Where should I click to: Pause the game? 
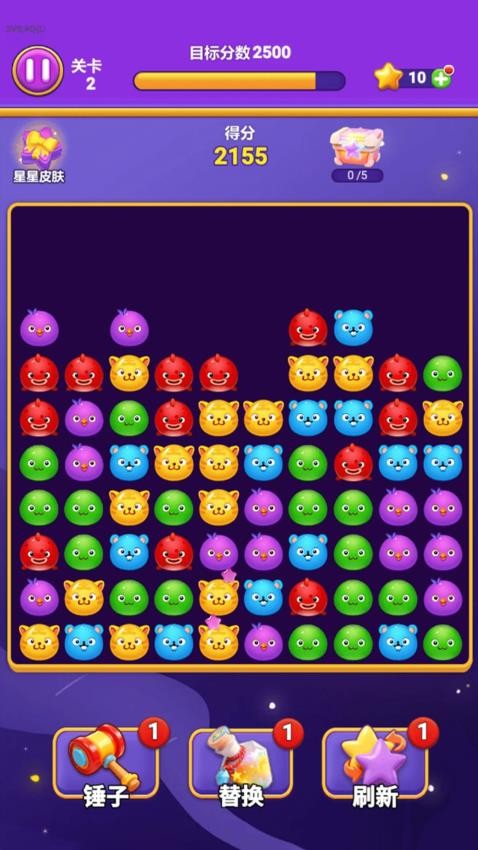click(x=37, y=70)
